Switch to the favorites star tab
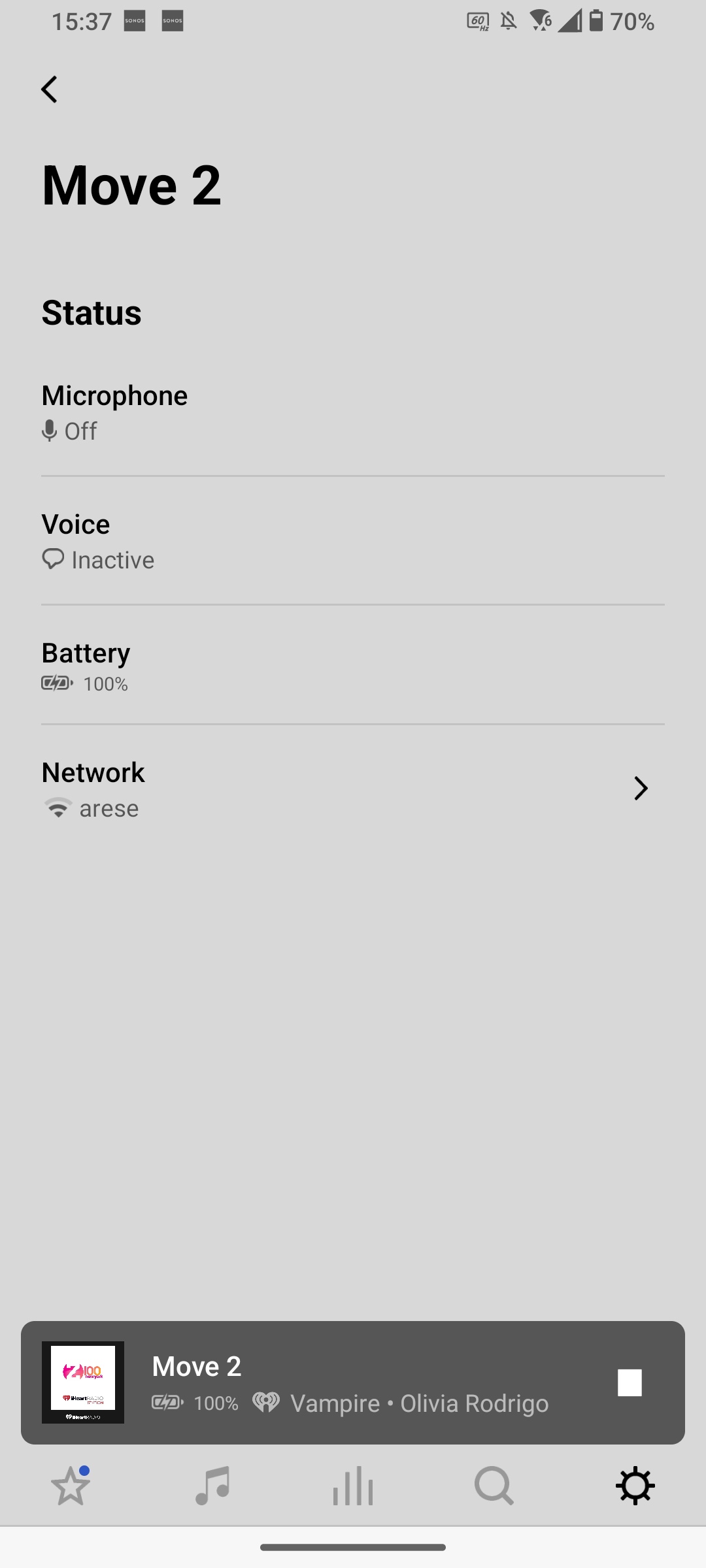Viewport: 706px width, 1568px height. [x=71, y=1486]
